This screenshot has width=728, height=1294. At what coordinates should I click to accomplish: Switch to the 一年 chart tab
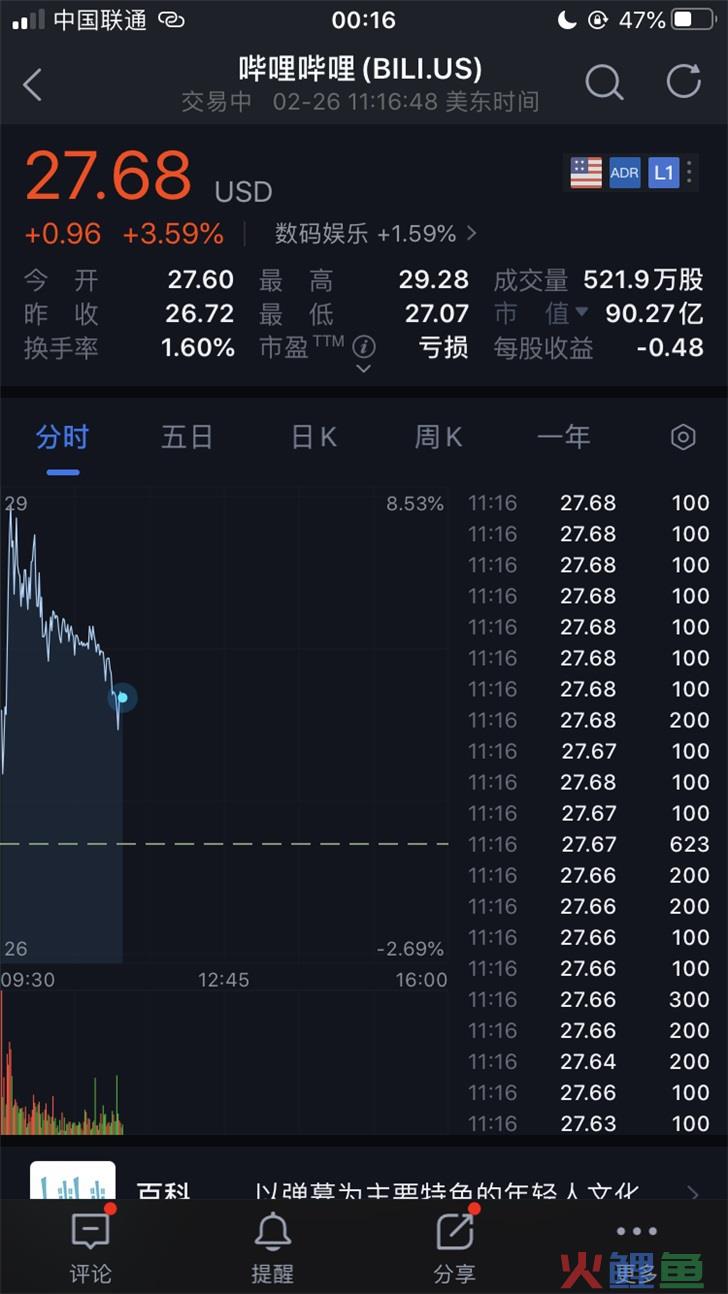pyautogui.click(x=563, y=437)
